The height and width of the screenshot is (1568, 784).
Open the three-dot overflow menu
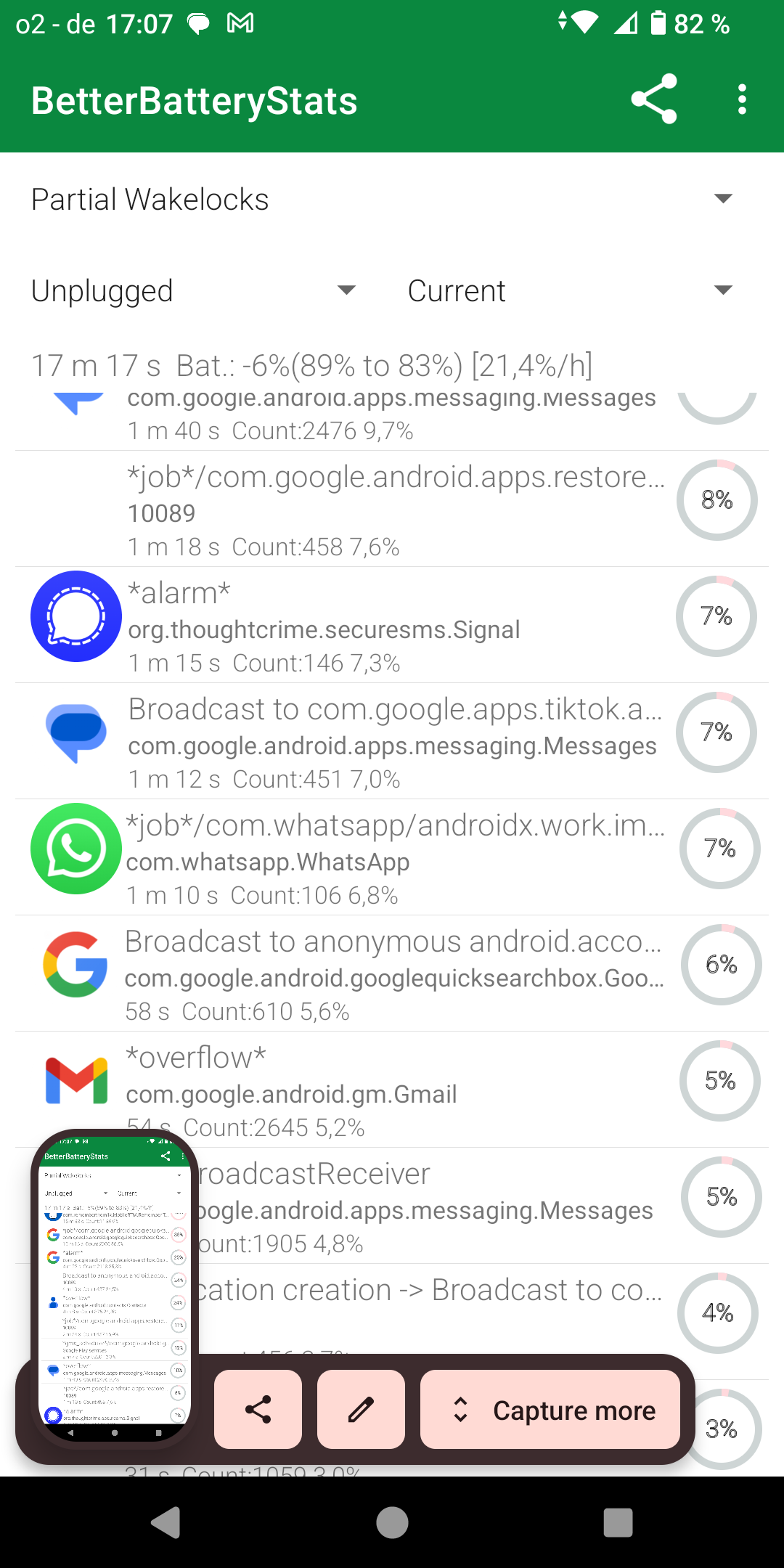tap(742, 99)
